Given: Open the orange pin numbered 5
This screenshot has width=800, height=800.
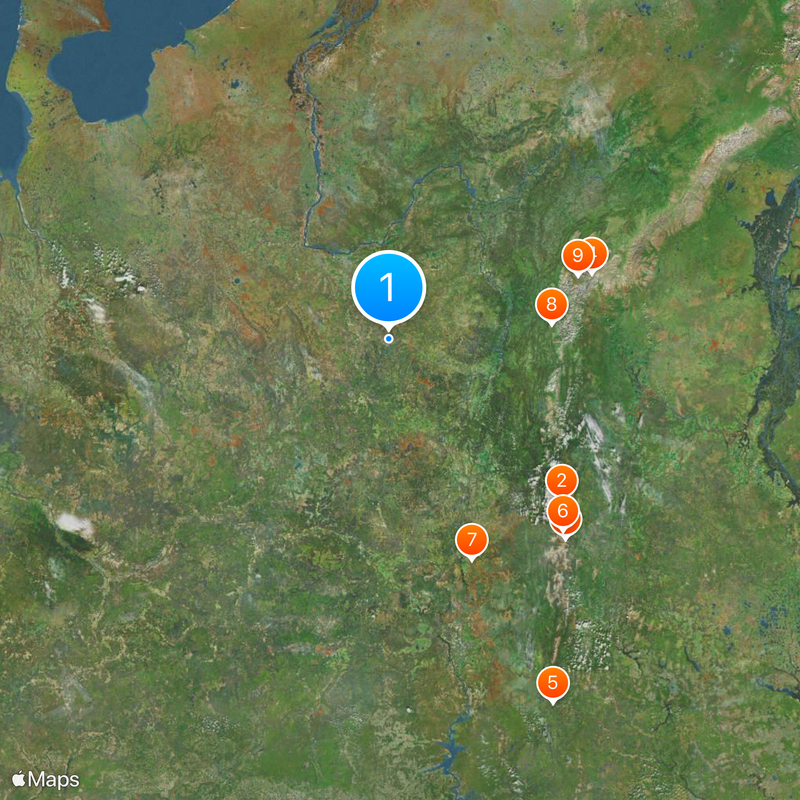Looking at the screenshot, I should (552, 684).
